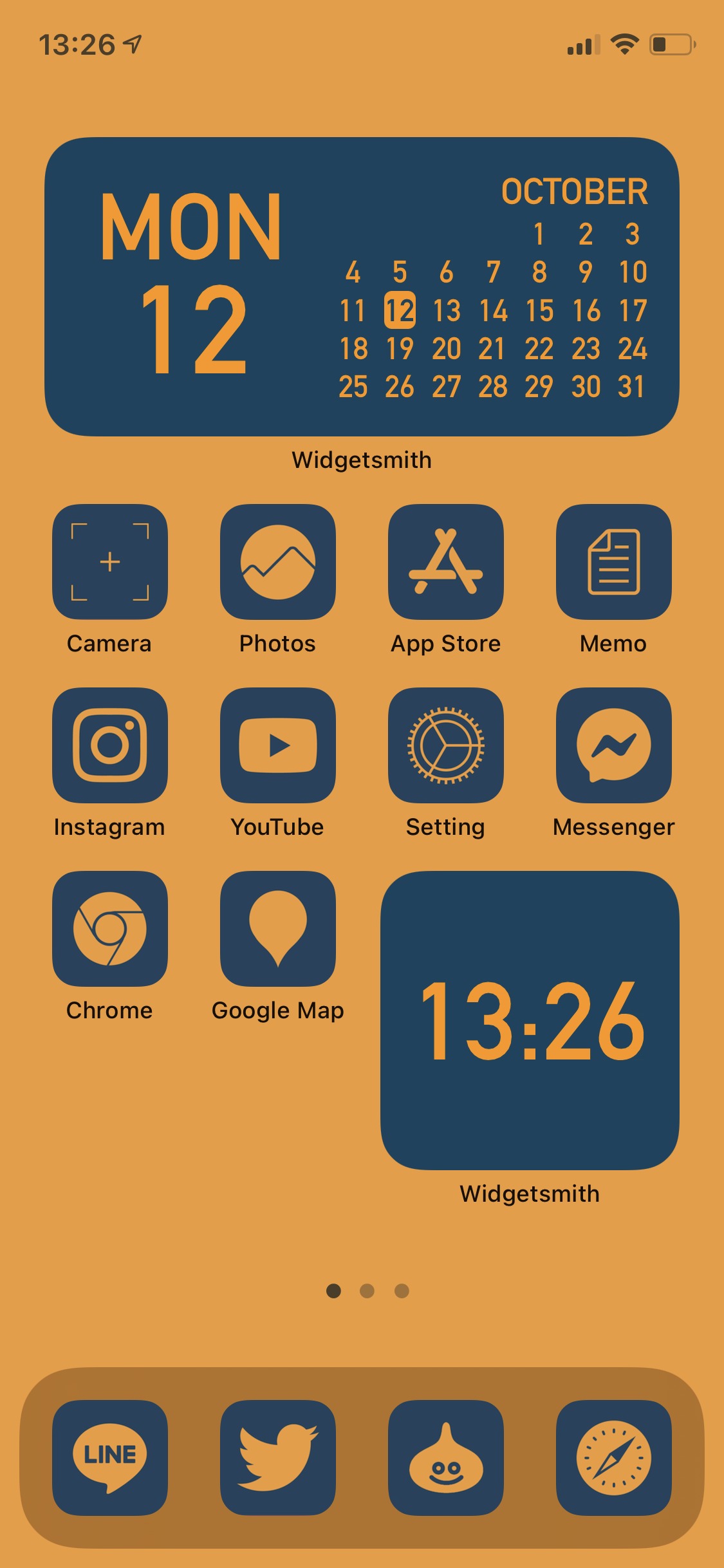Launch Instagram
This screenshot has width=724, height=1568.
(110, 745)
